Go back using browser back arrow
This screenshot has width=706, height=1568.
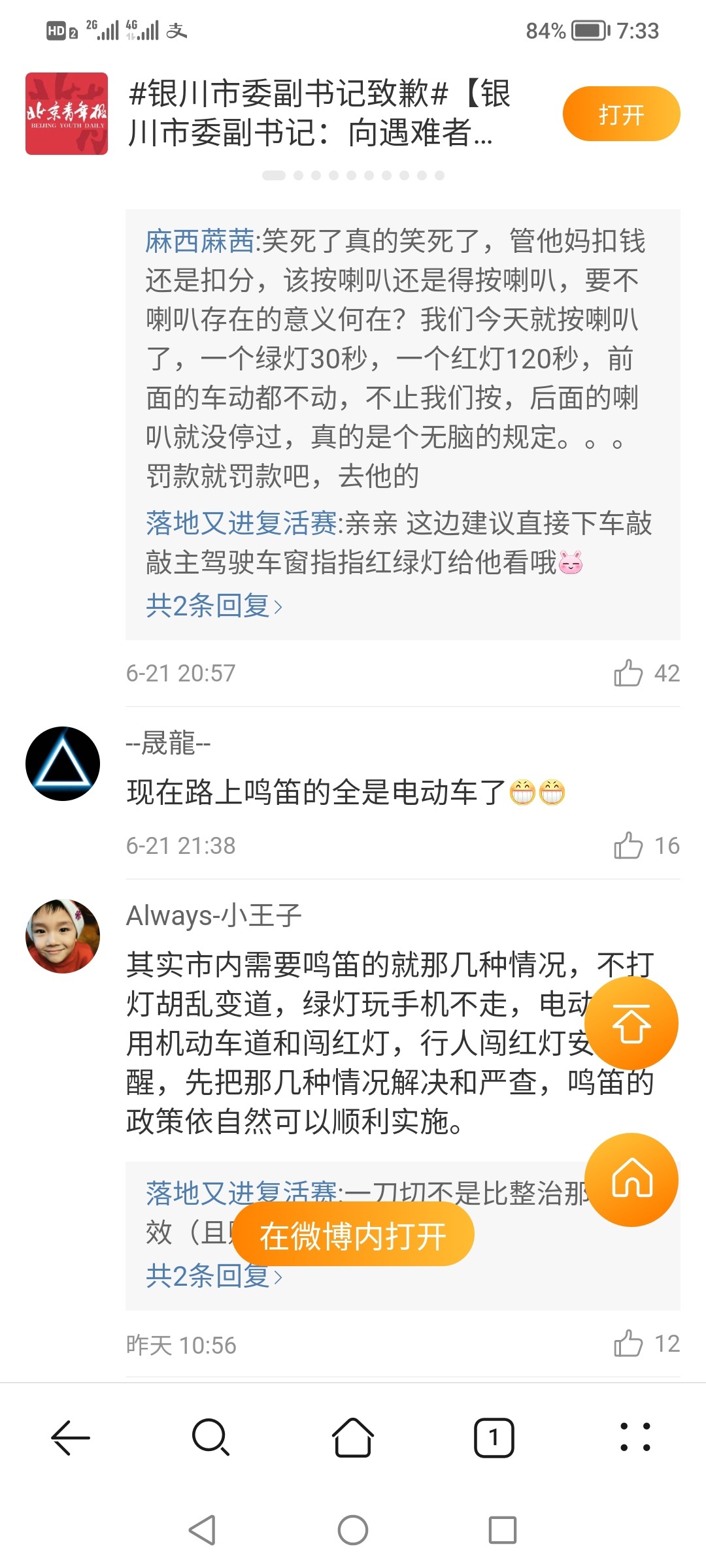coord(71,1438)
